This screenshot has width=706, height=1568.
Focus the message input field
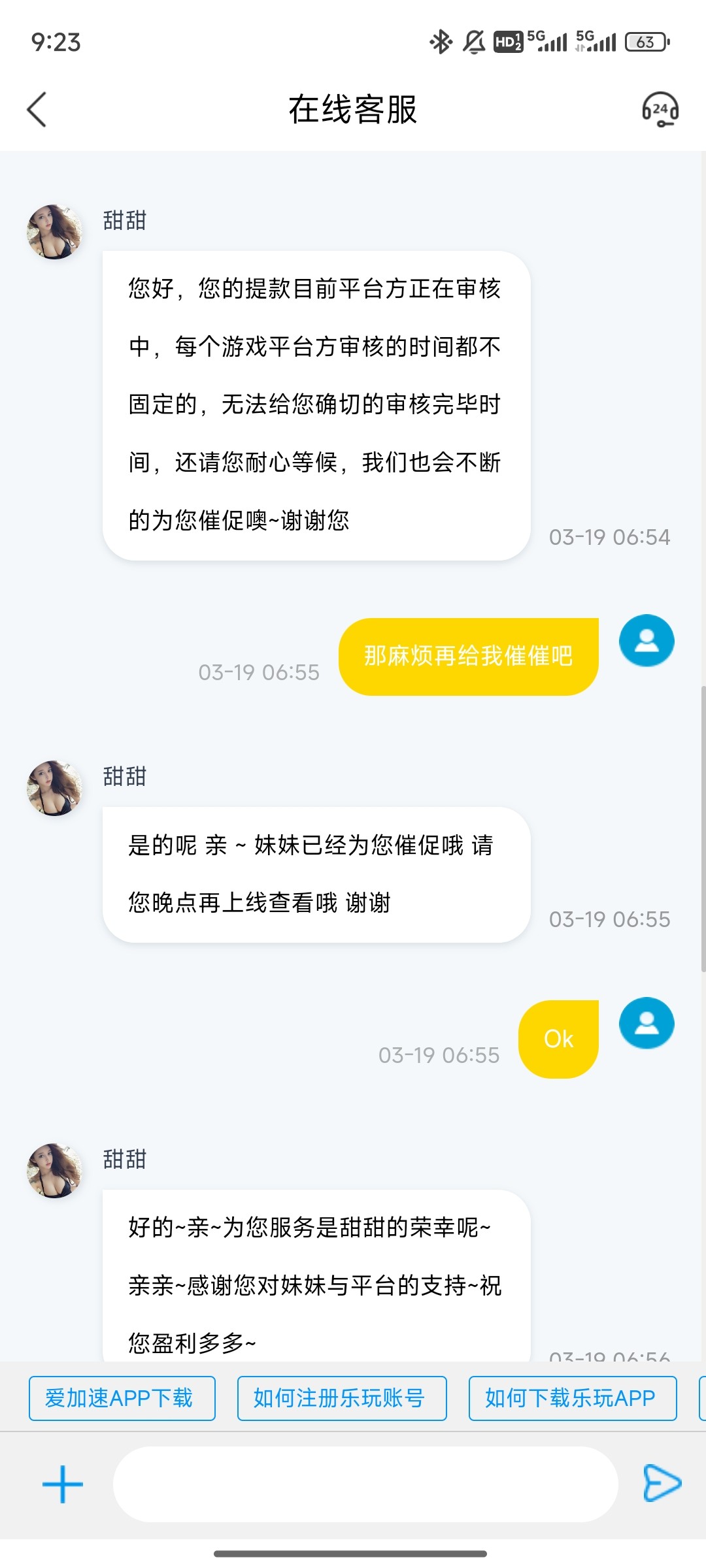tap(365, 1484)
